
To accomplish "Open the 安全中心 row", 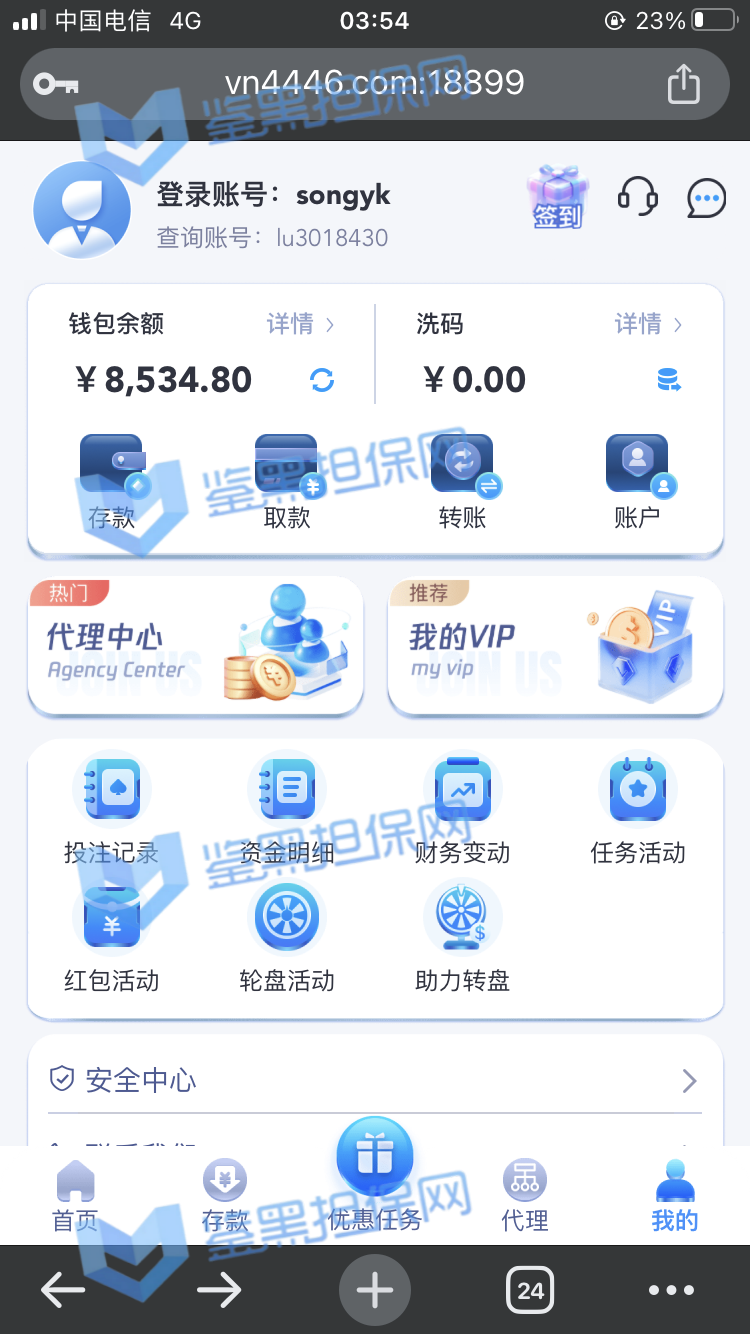I will (375, 1080).
